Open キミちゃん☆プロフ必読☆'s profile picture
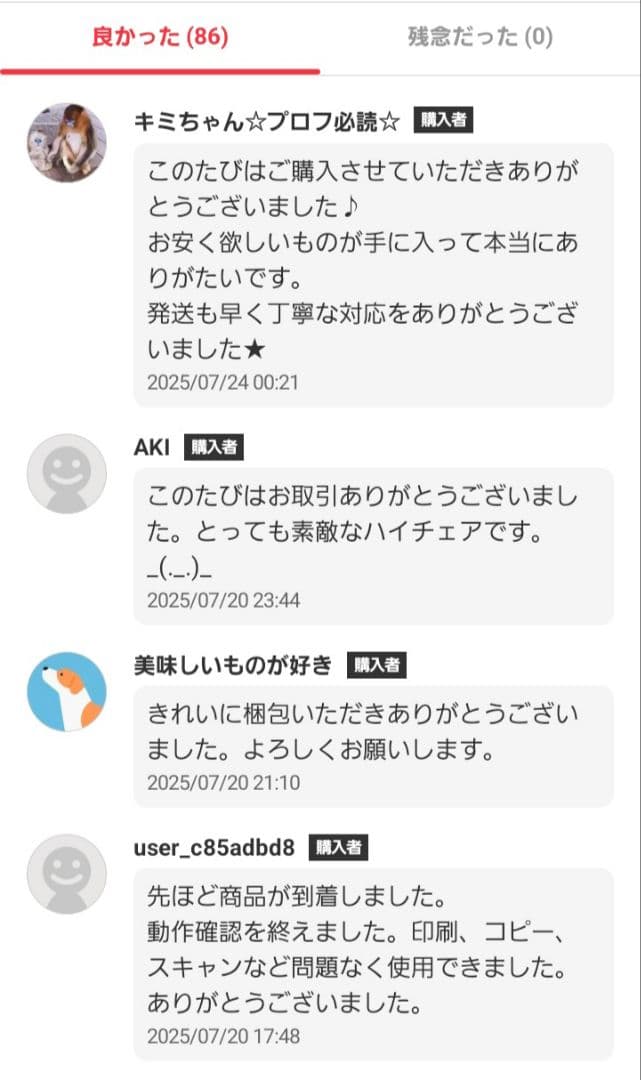This screenshot has width=641, height=1080. pos(66,142)
